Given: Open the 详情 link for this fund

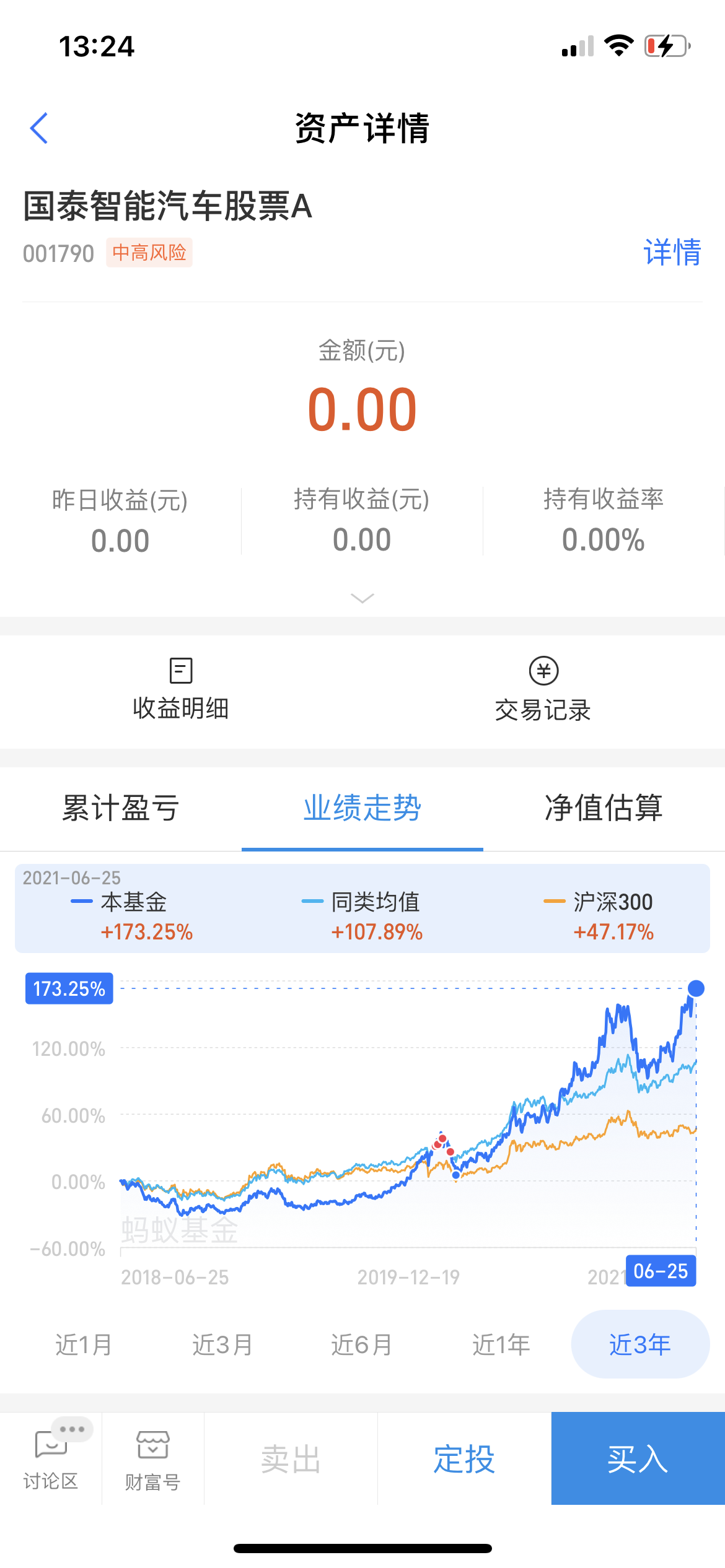Looking at the screenshot, I should pyautogui.click(x=672, y=252).
